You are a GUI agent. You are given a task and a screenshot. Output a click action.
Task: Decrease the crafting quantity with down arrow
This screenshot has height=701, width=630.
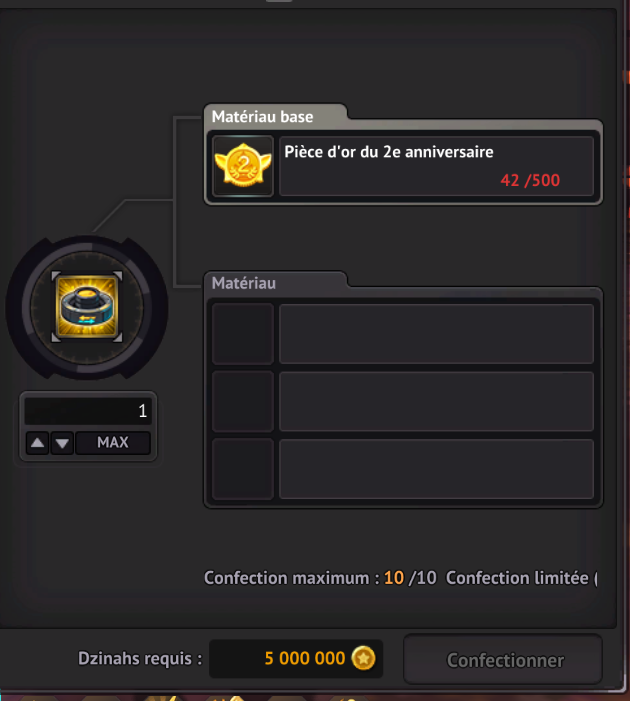point(62,443)
